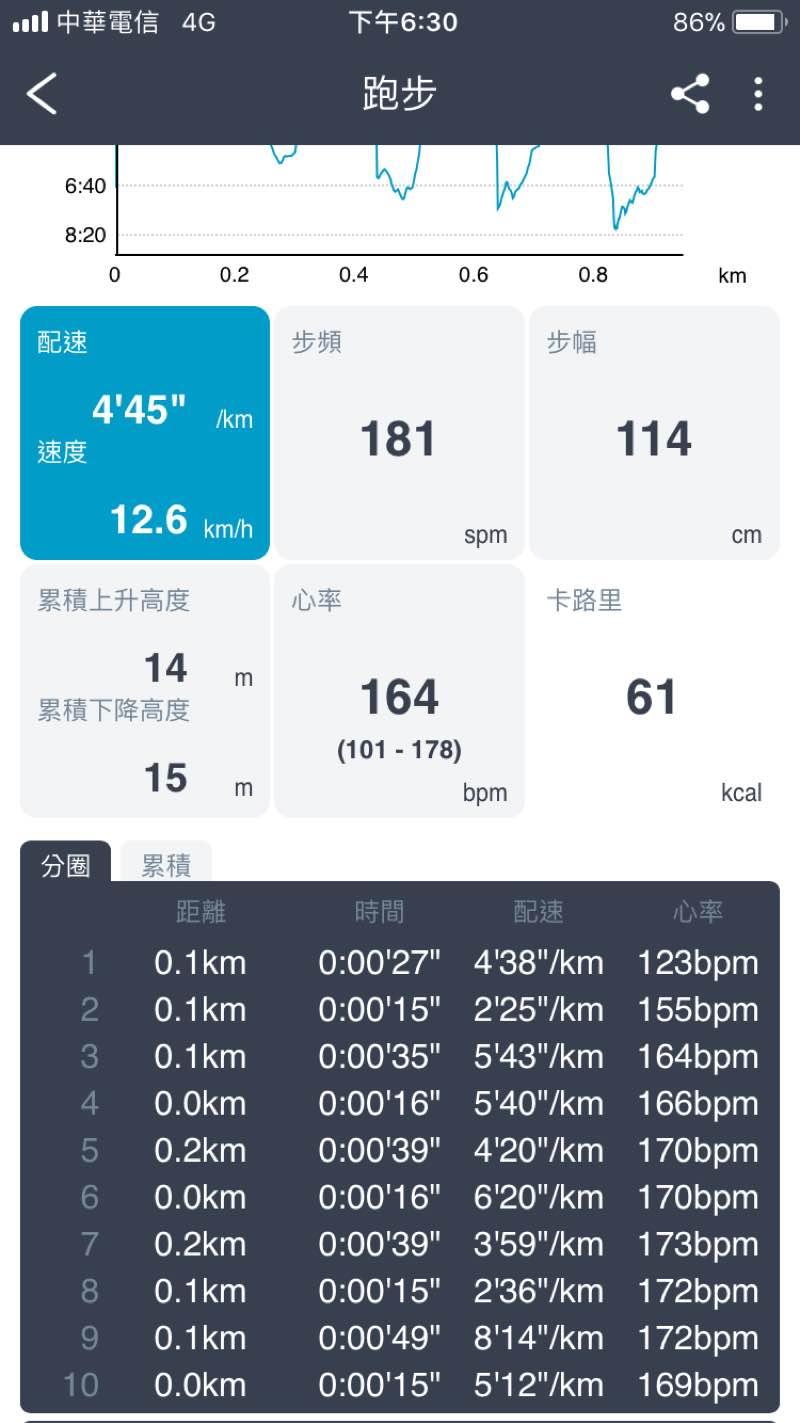
Task: Select the 分圈 tab
Action: [66, 864]
